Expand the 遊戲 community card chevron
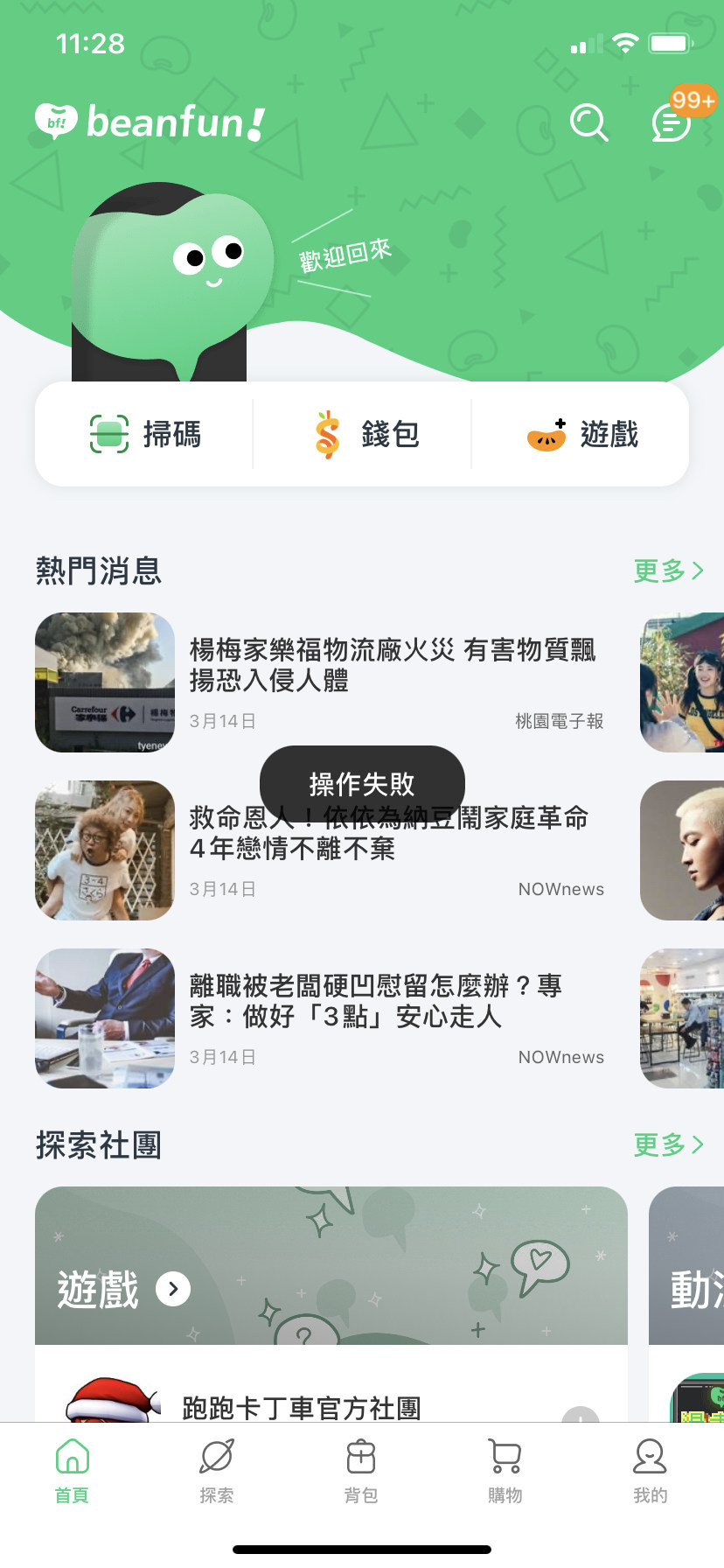The height and width of the screenshot is (1568, 724). tap(173, 1288)
